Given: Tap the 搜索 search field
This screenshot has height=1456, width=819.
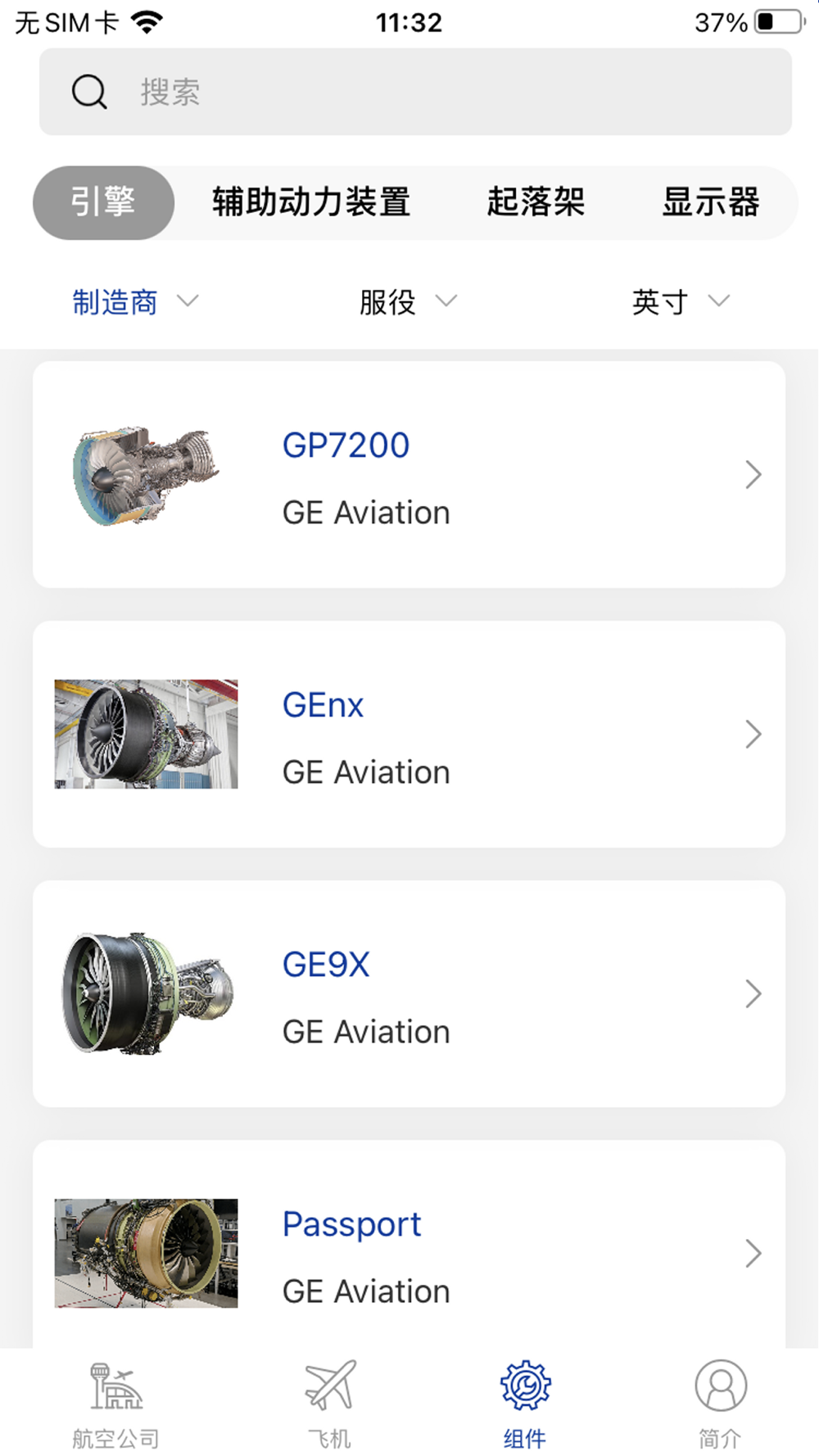Looking at the screenshot, I should point(415,92).
